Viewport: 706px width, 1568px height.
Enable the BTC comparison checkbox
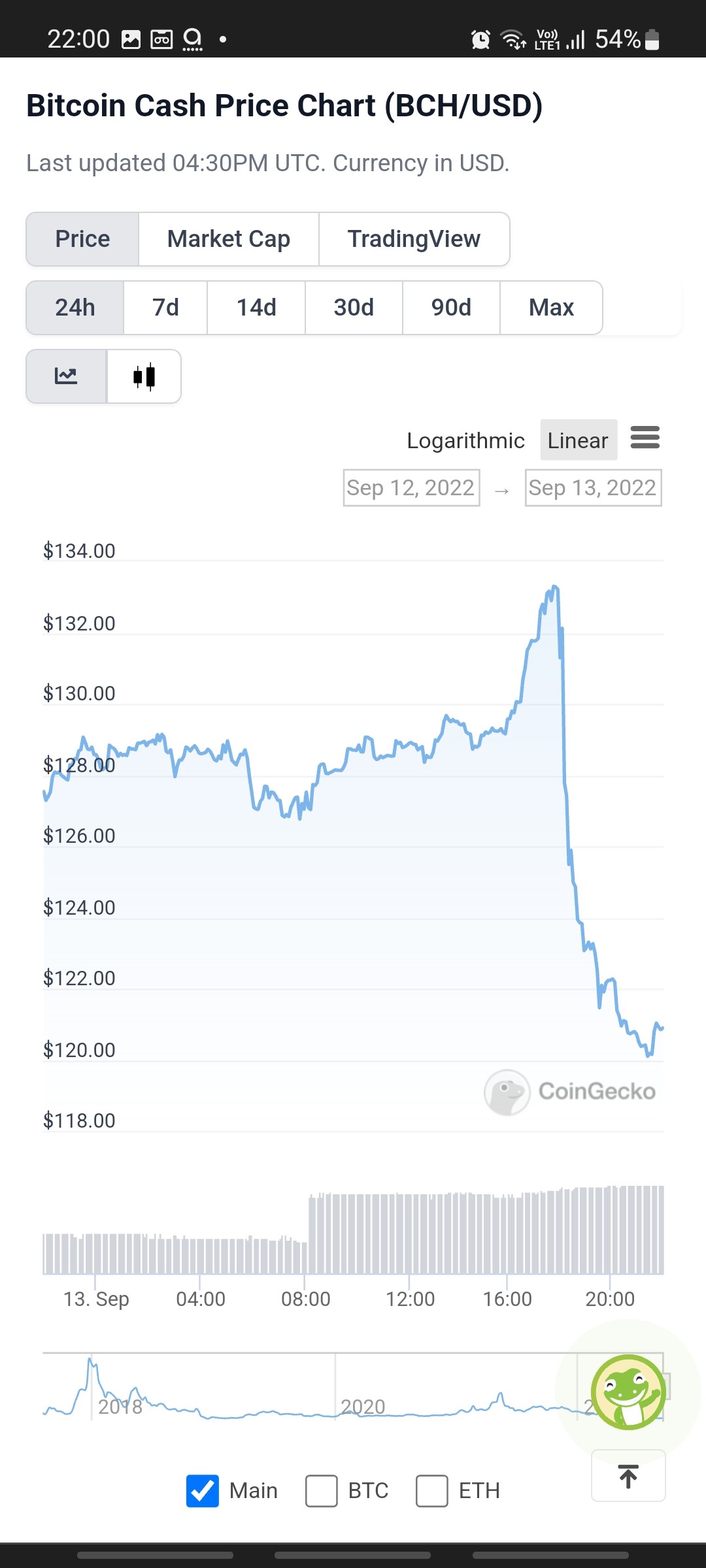click(x=322, y=1491)
